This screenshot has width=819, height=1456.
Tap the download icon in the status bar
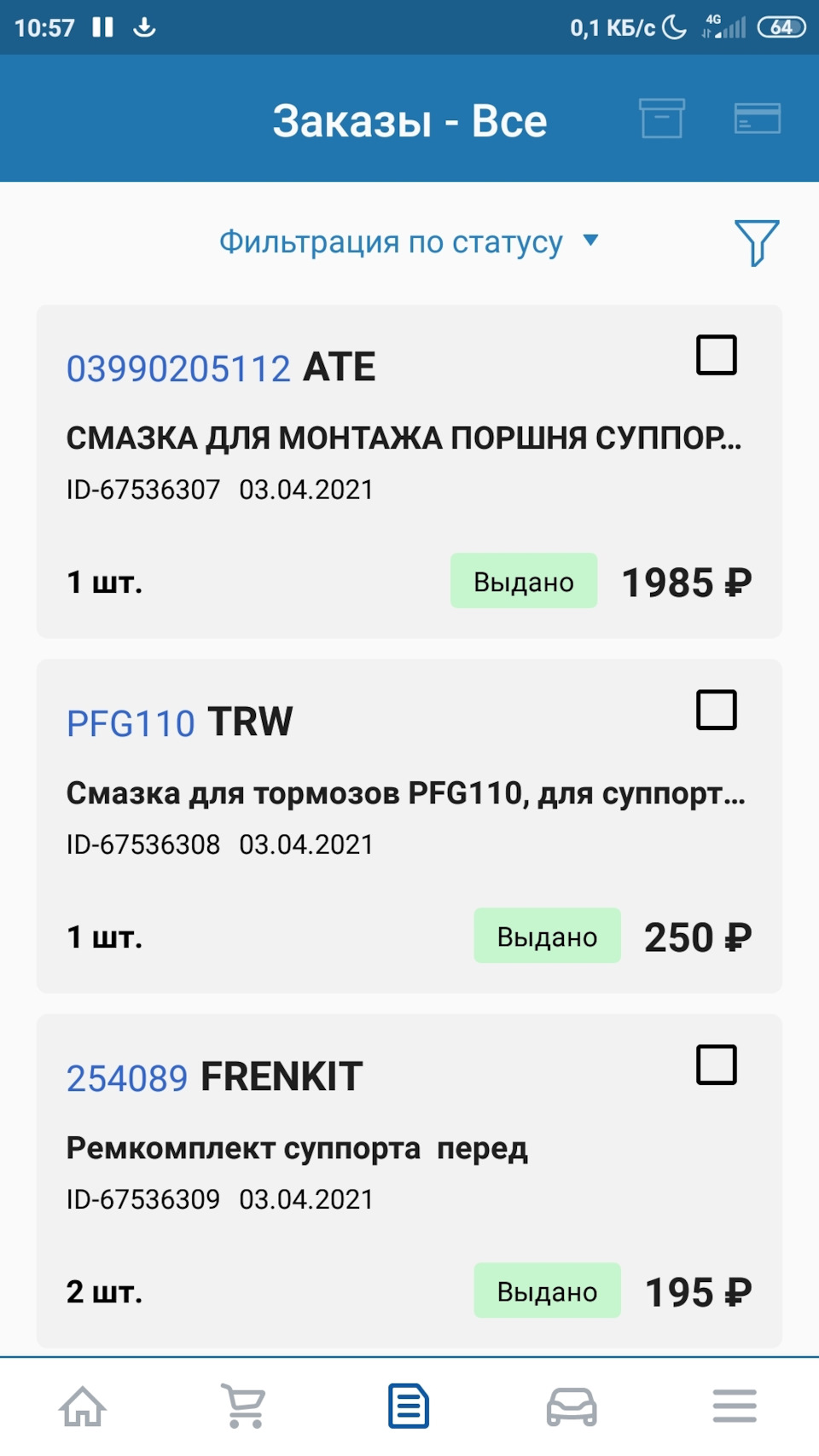(143, 26)
